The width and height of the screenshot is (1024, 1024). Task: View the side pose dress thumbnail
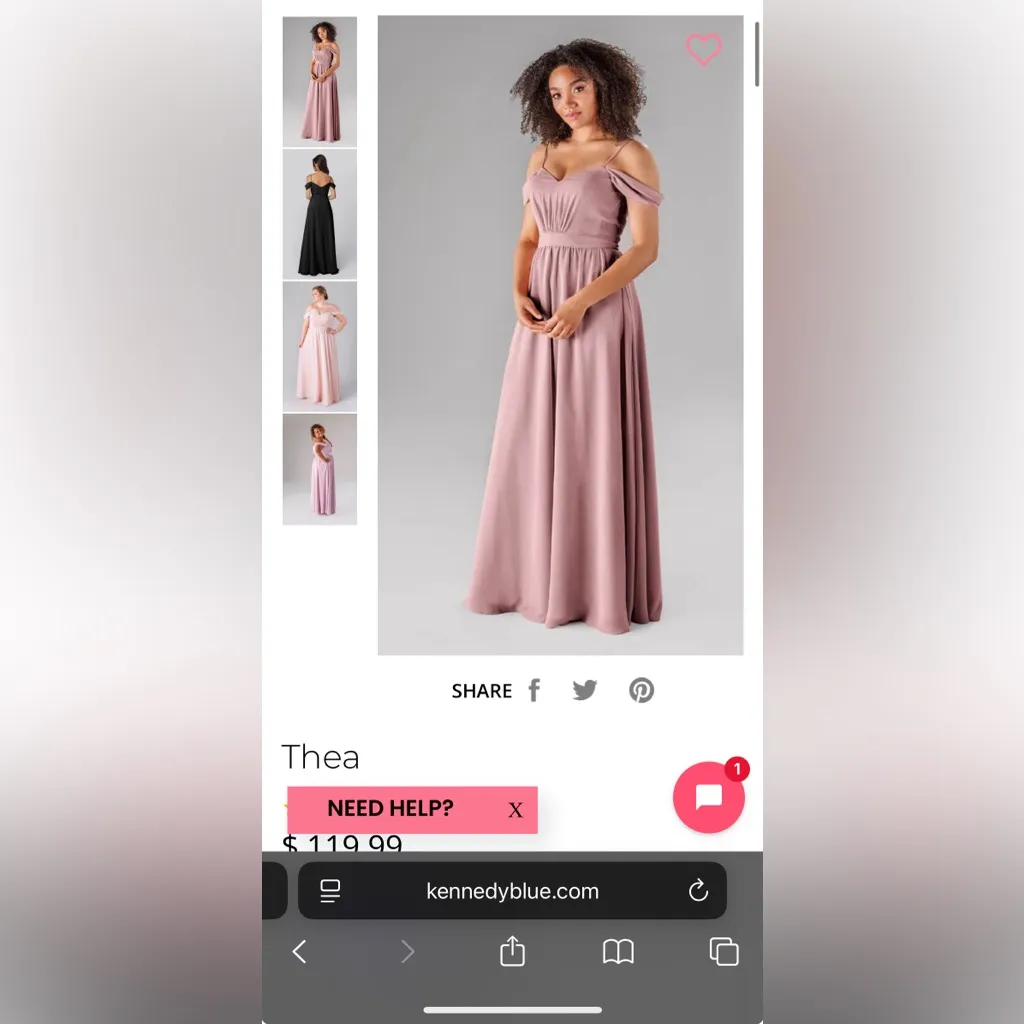point(319,469)
